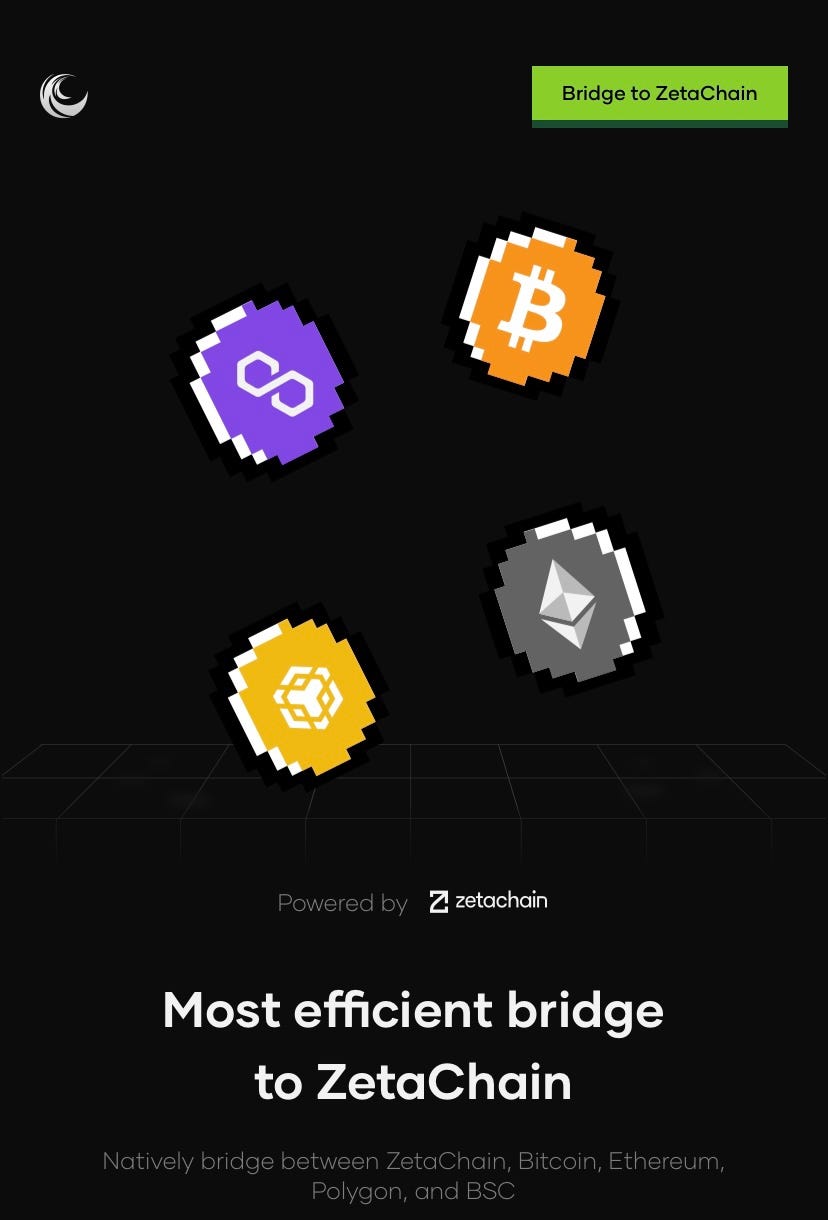
Task: Click the ZetaChain logo next to Powered by
Action: 487,901
